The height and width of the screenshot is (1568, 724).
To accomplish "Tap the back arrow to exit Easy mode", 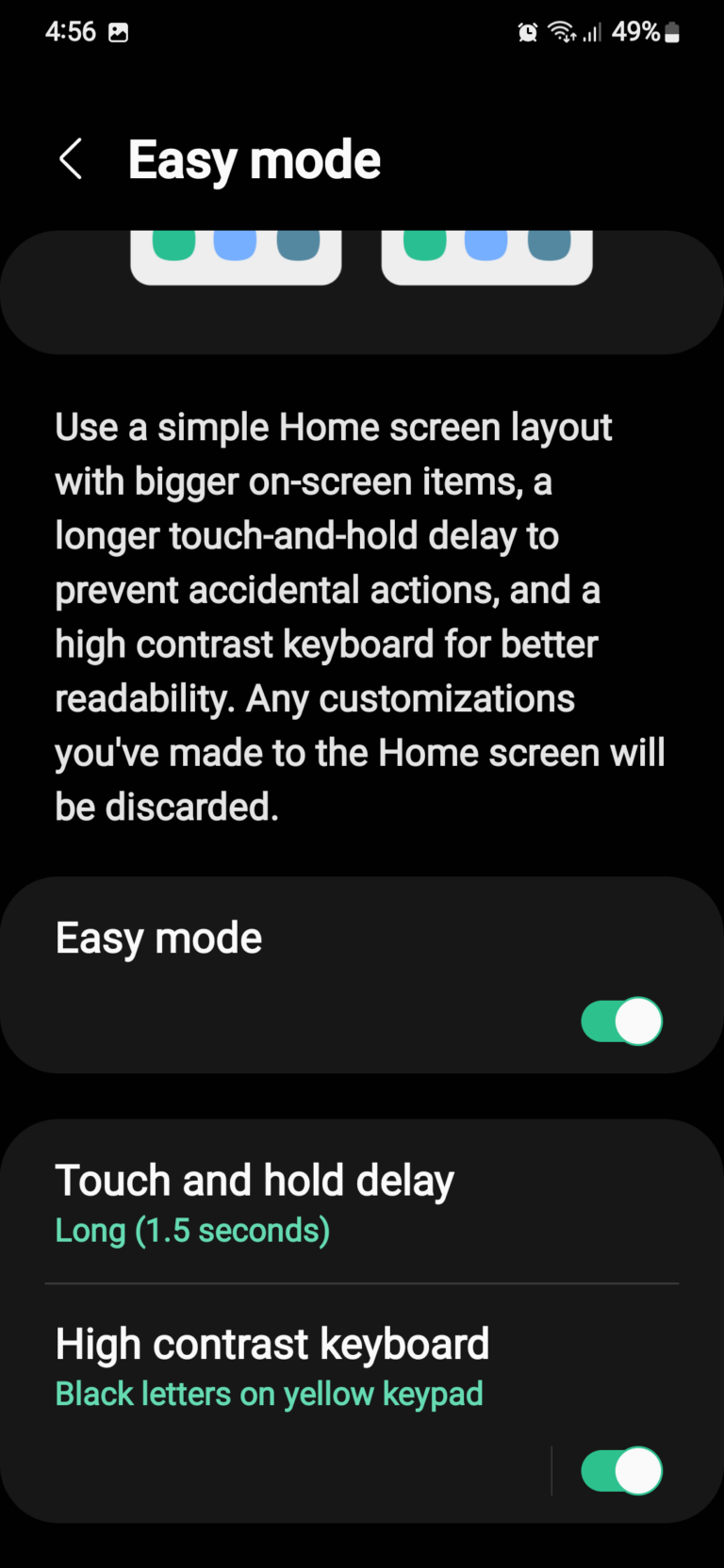I will coord(71,158).
